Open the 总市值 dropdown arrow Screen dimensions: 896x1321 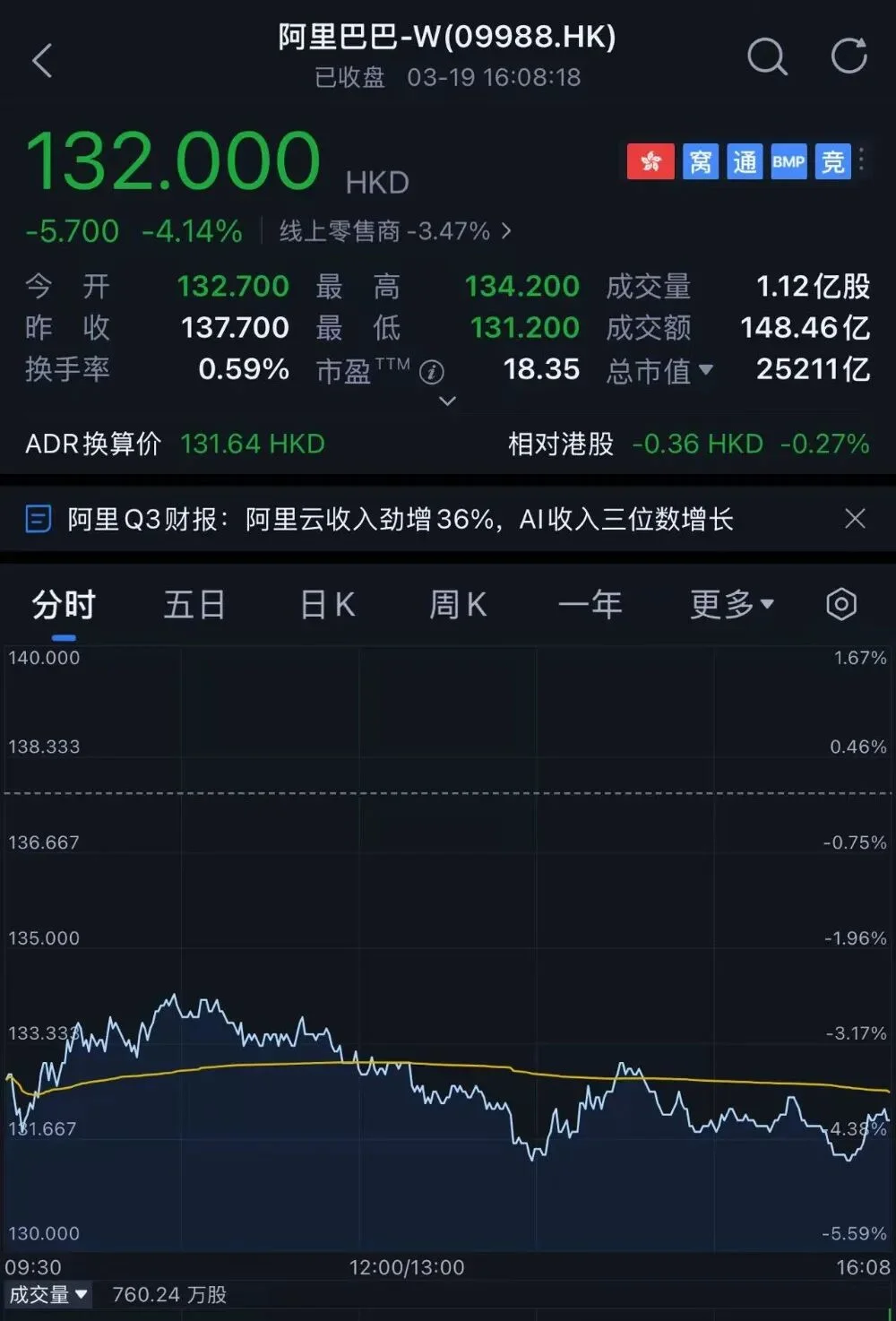click(707, 370)
